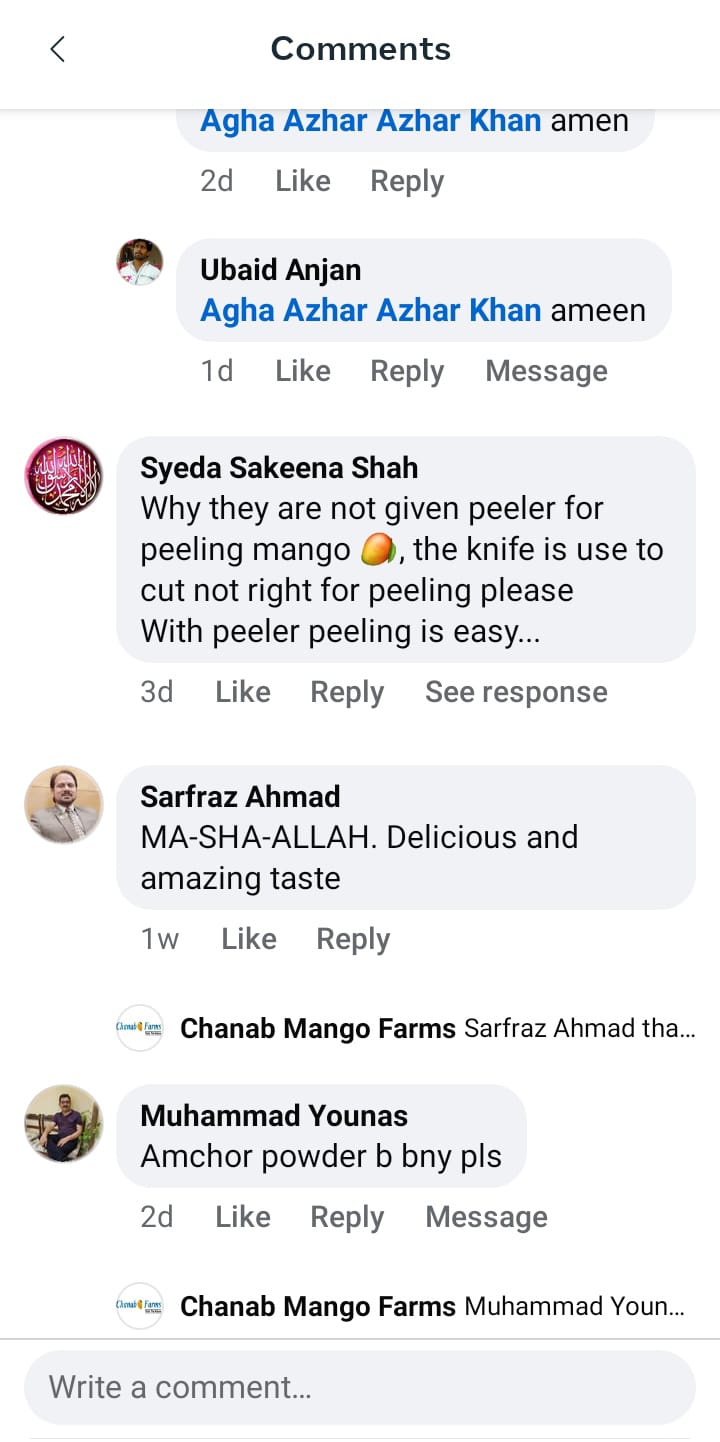See response to Syeda Sakeena Shah's comment
The height and width of the screenshot is (1442, 720).
coord(516,692)
